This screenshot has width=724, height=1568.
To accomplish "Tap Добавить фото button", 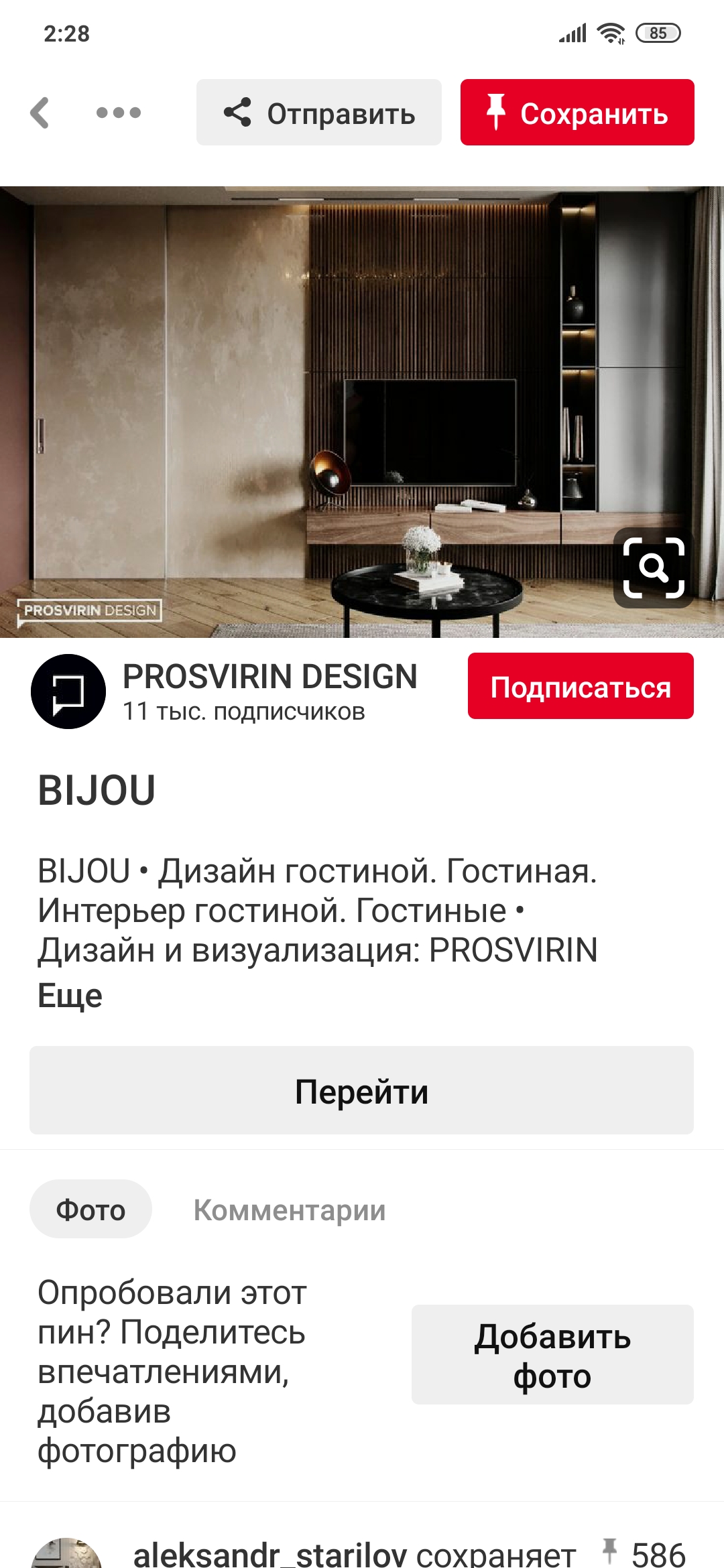I will click(x=552, y=1355).
